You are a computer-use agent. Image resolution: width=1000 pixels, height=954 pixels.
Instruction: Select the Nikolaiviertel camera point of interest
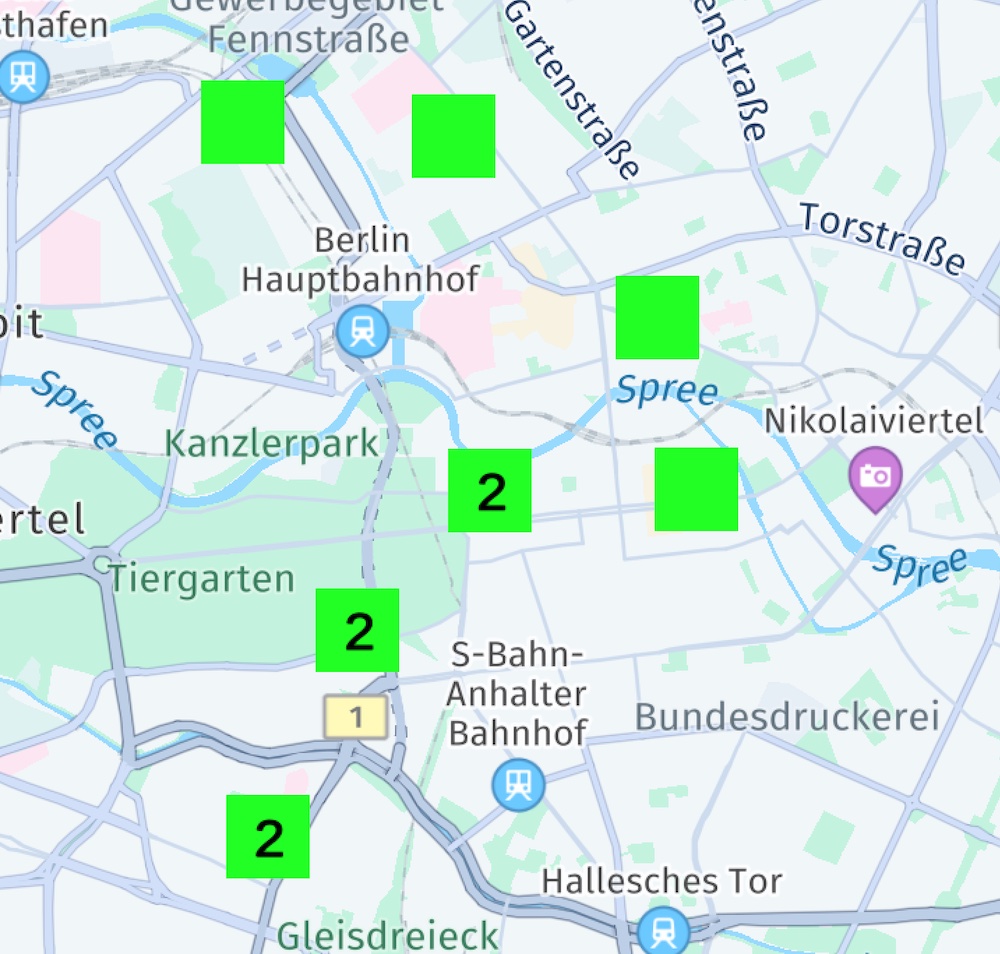pyautogui.click(x=874, y=477)
